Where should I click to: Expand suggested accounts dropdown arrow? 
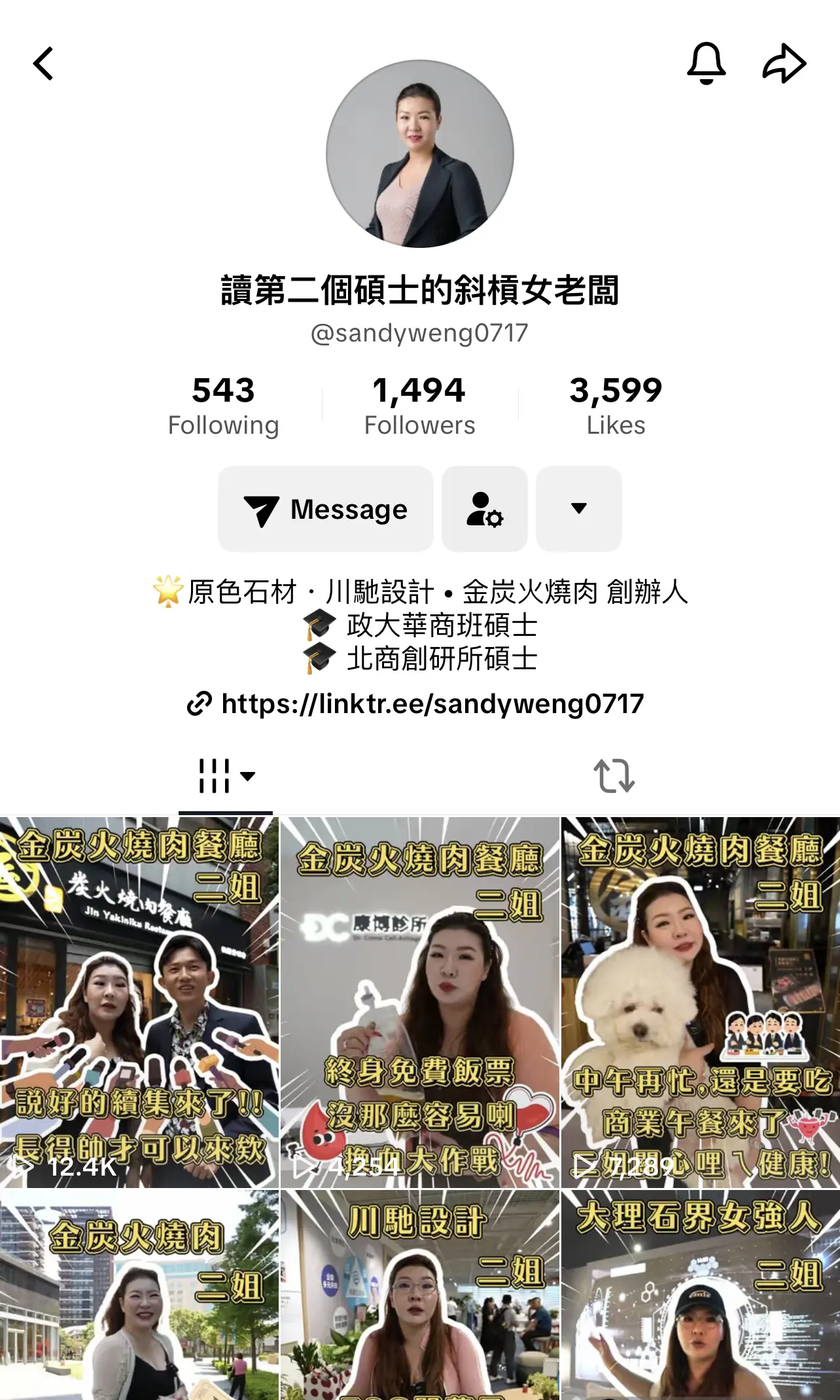click(x=579, y=509)
